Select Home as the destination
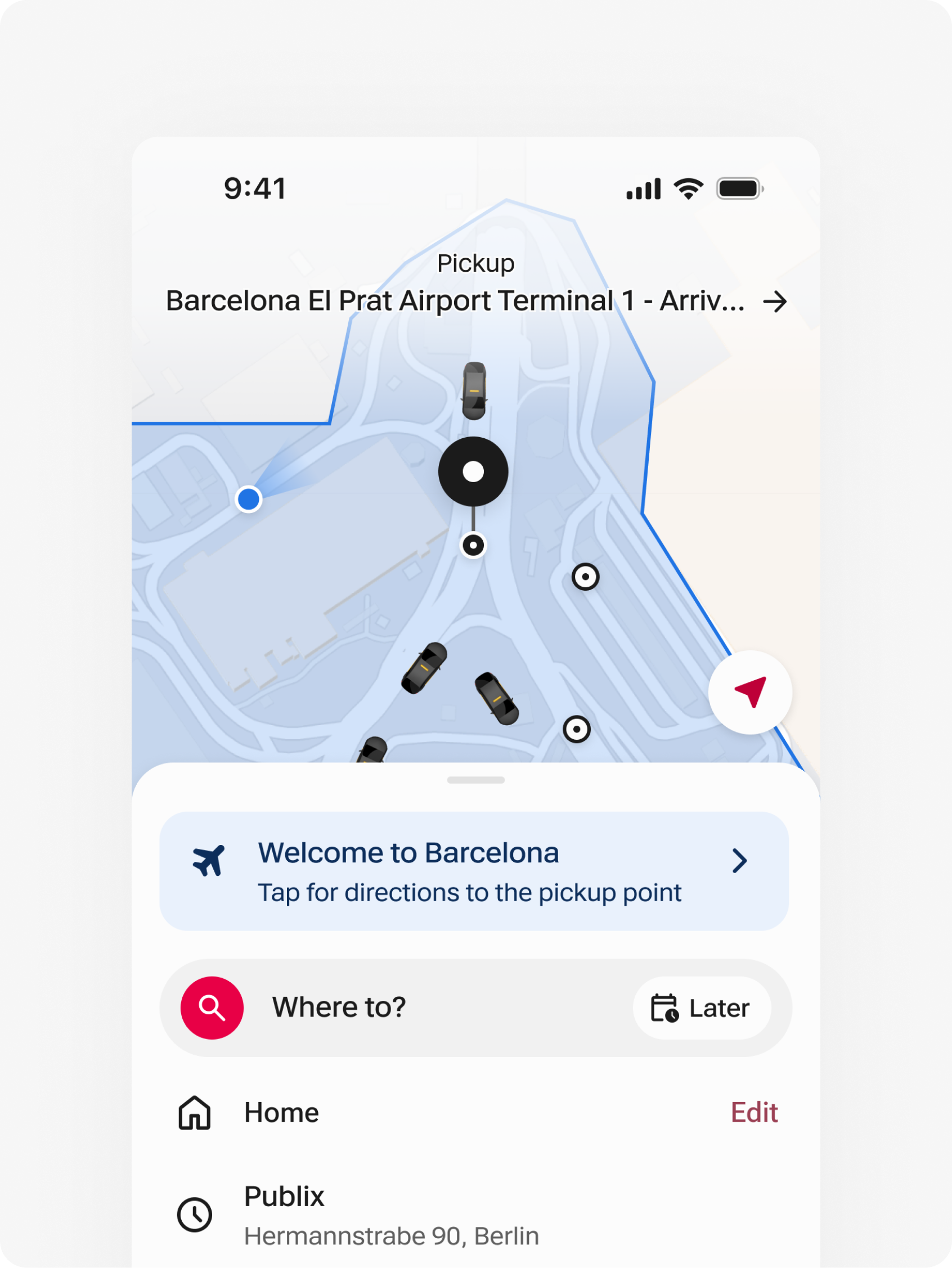The image size is (952, 1268). pyautogui.click(x=281, y=1113)
